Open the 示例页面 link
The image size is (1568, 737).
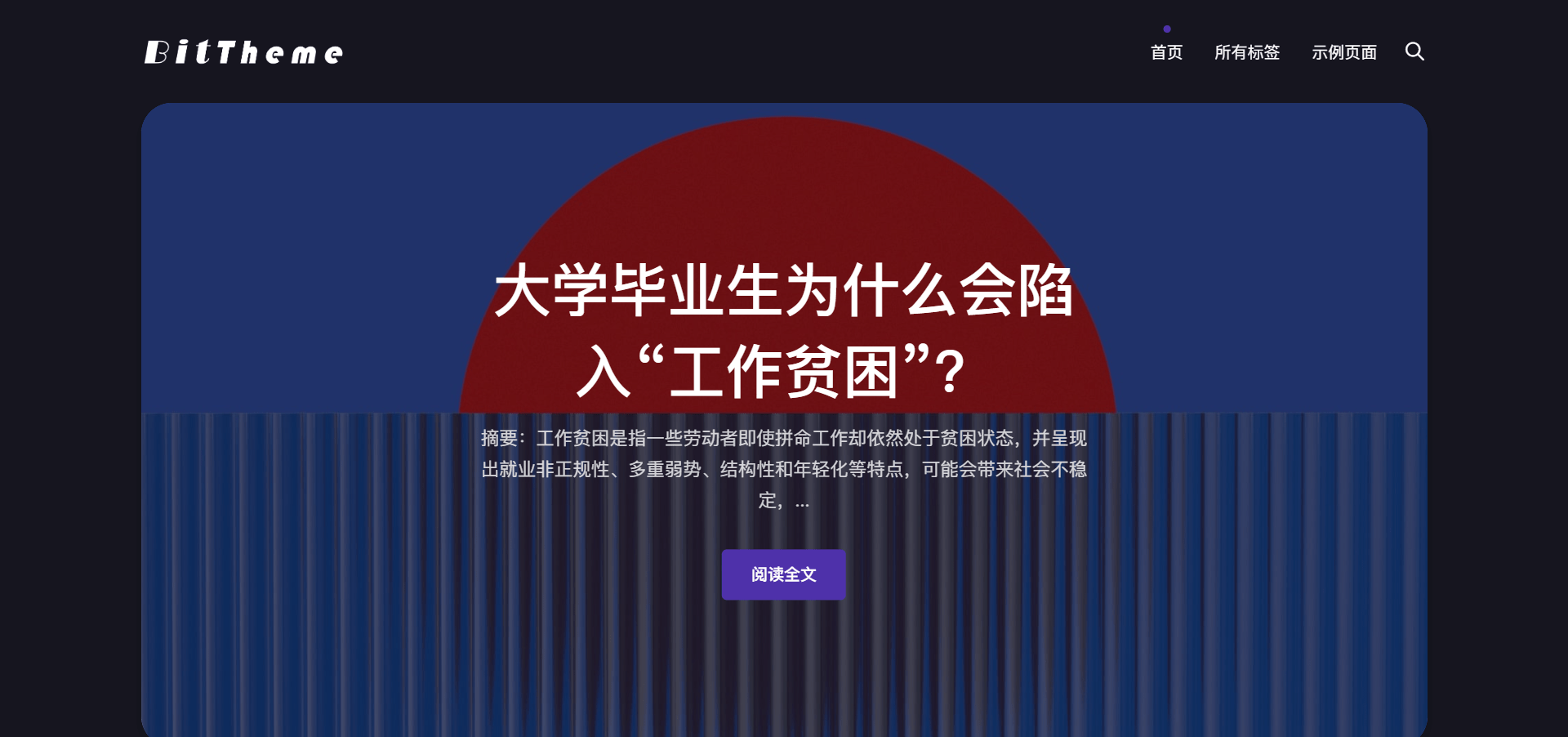point(1343,52)
